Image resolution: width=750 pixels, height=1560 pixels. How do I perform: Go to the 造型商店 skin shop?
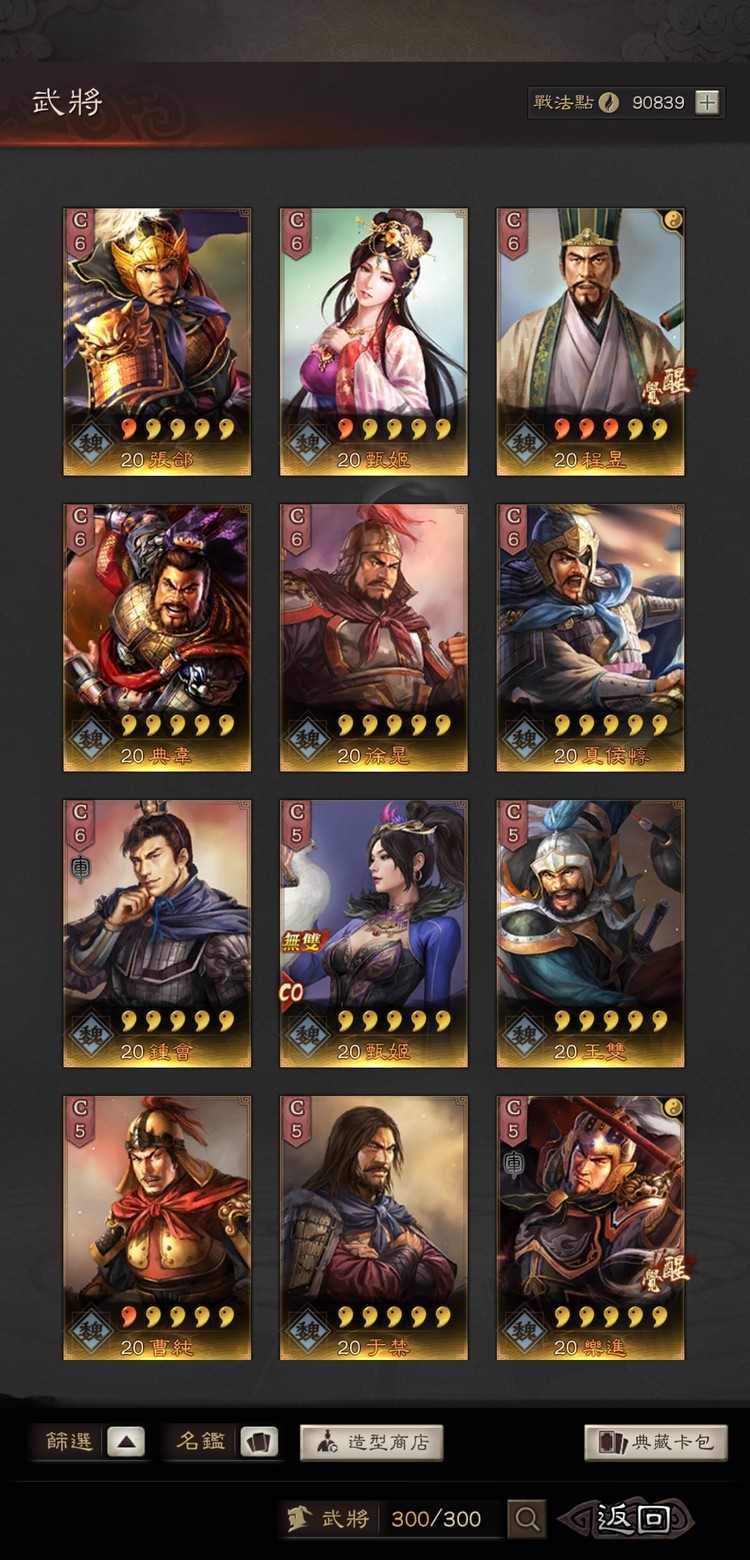pos(371,1442)
